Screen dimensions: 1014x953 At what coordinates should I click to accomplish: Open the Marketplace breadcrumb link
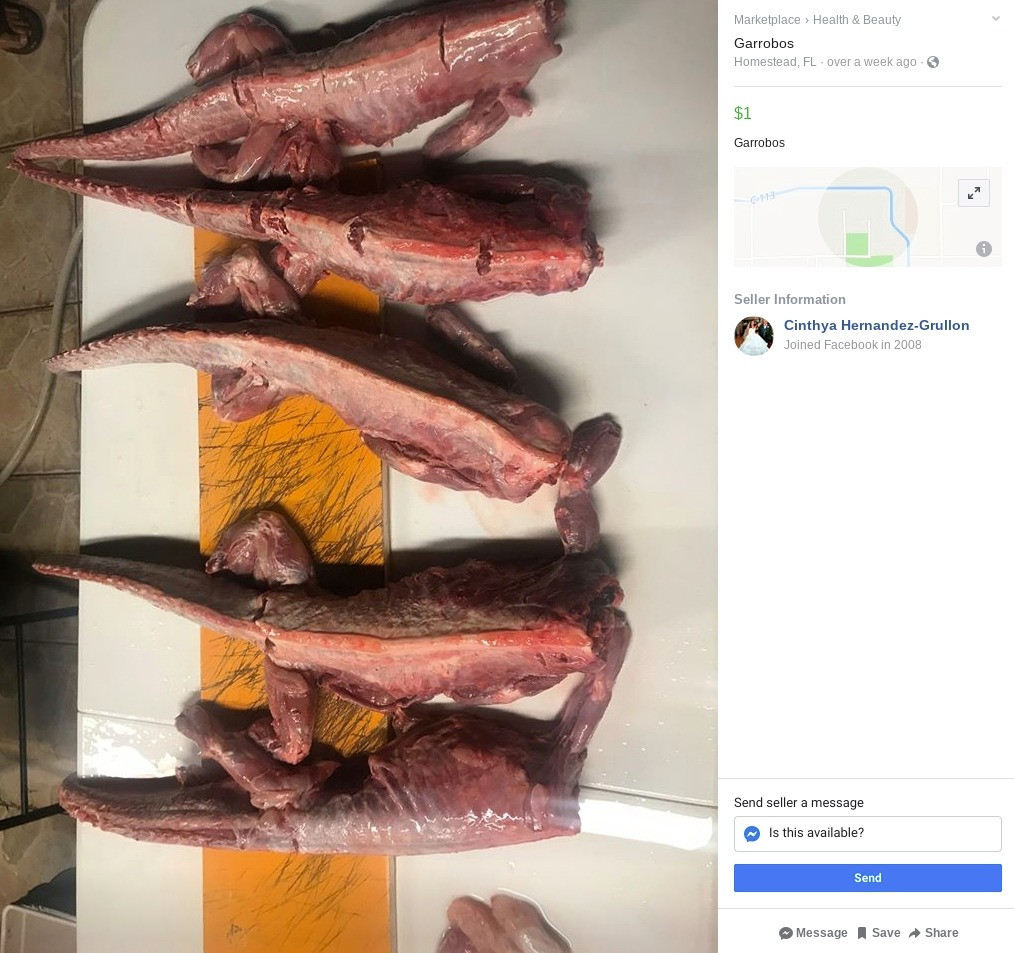click(x=766, y=20)
